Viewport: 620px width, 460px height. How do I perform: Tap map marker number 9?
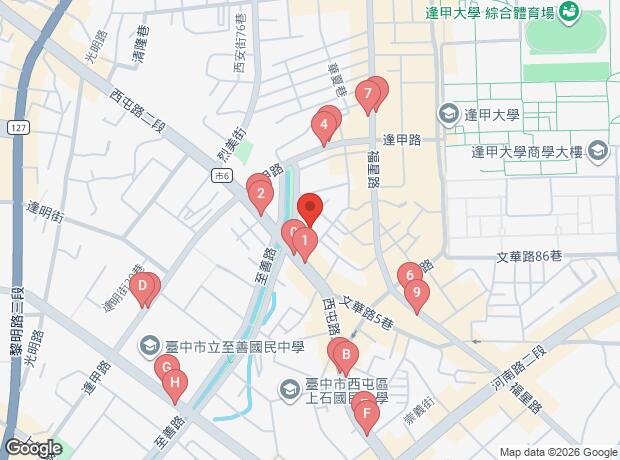point(416,294)
